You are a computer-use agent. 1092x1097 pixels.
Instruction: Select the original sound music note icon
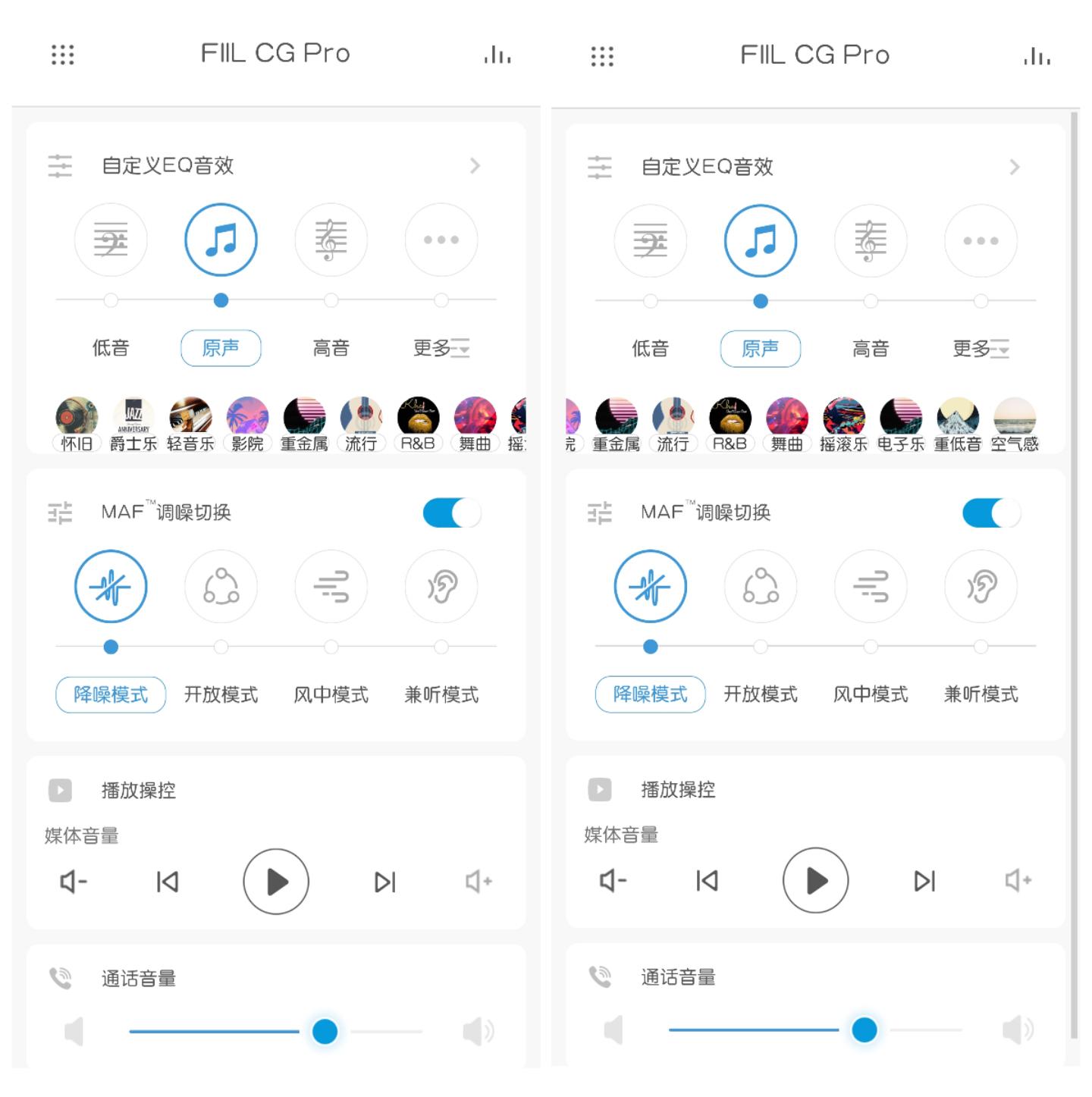click(x=221, y=240)
